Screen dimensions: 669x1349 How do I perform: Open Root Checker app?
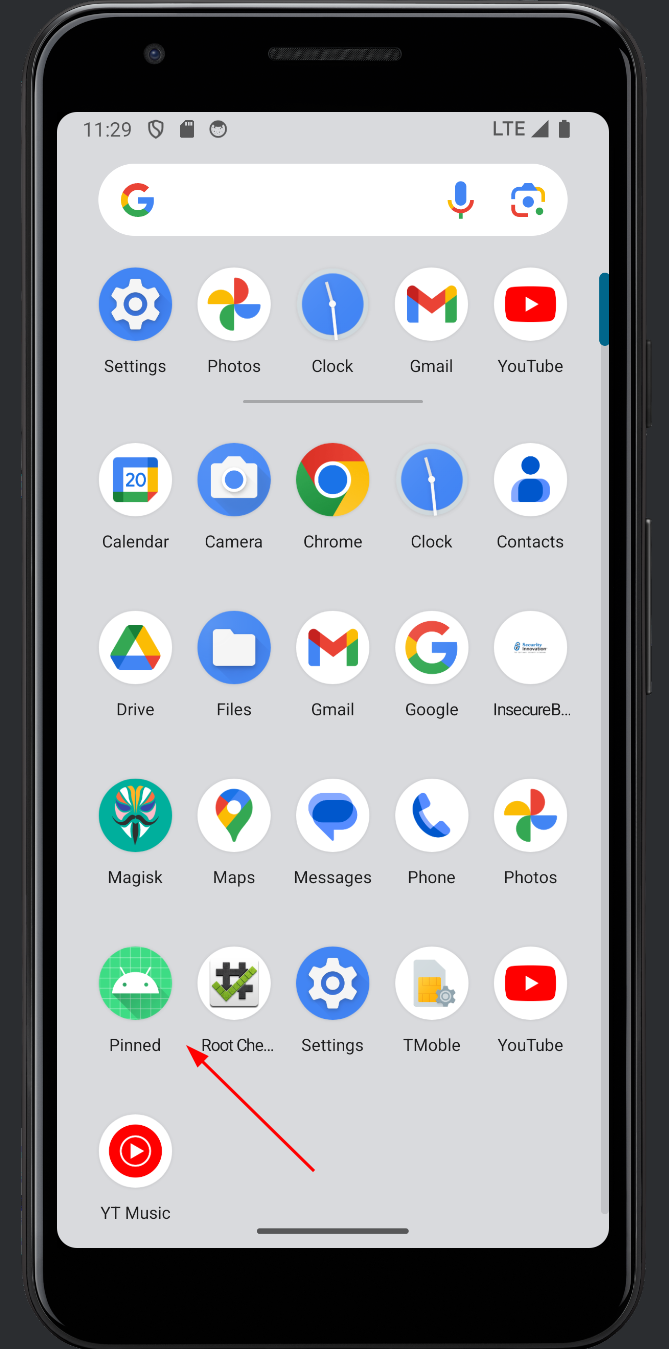[234, 985]
